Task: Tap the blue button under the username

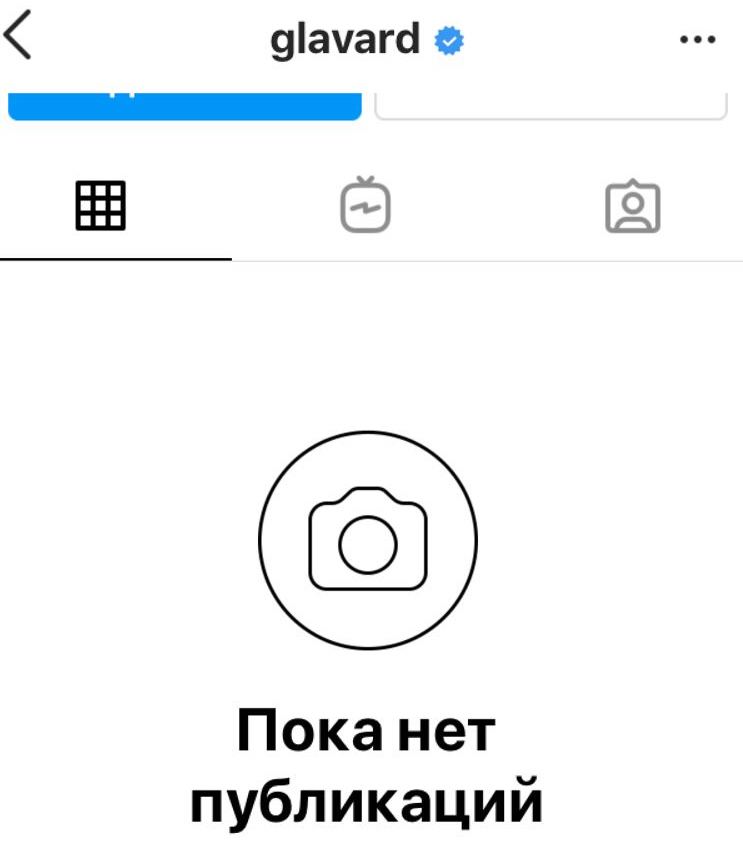Action: 184,102
